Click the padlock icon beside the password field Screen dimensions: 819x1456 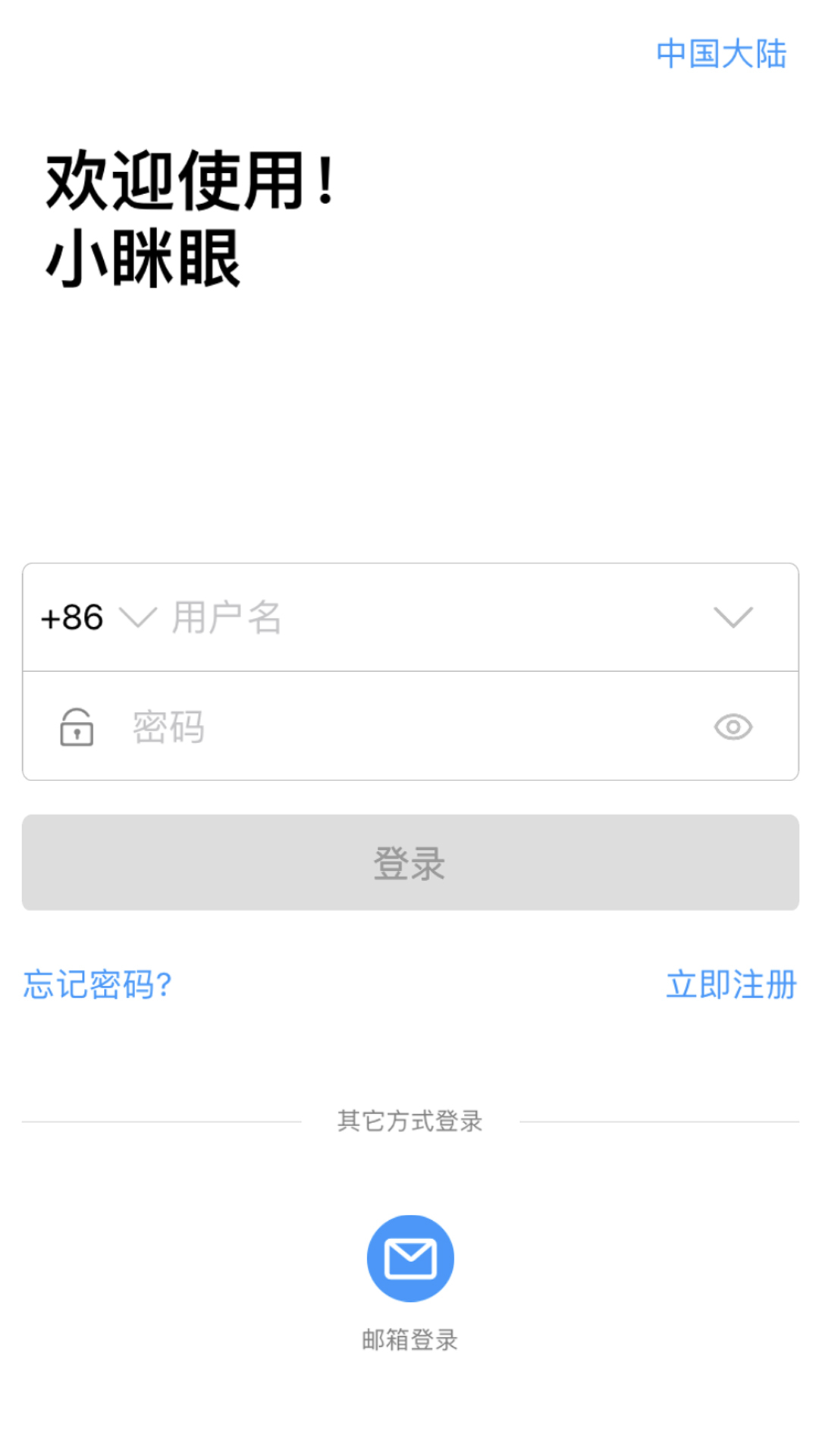(74, 726)
